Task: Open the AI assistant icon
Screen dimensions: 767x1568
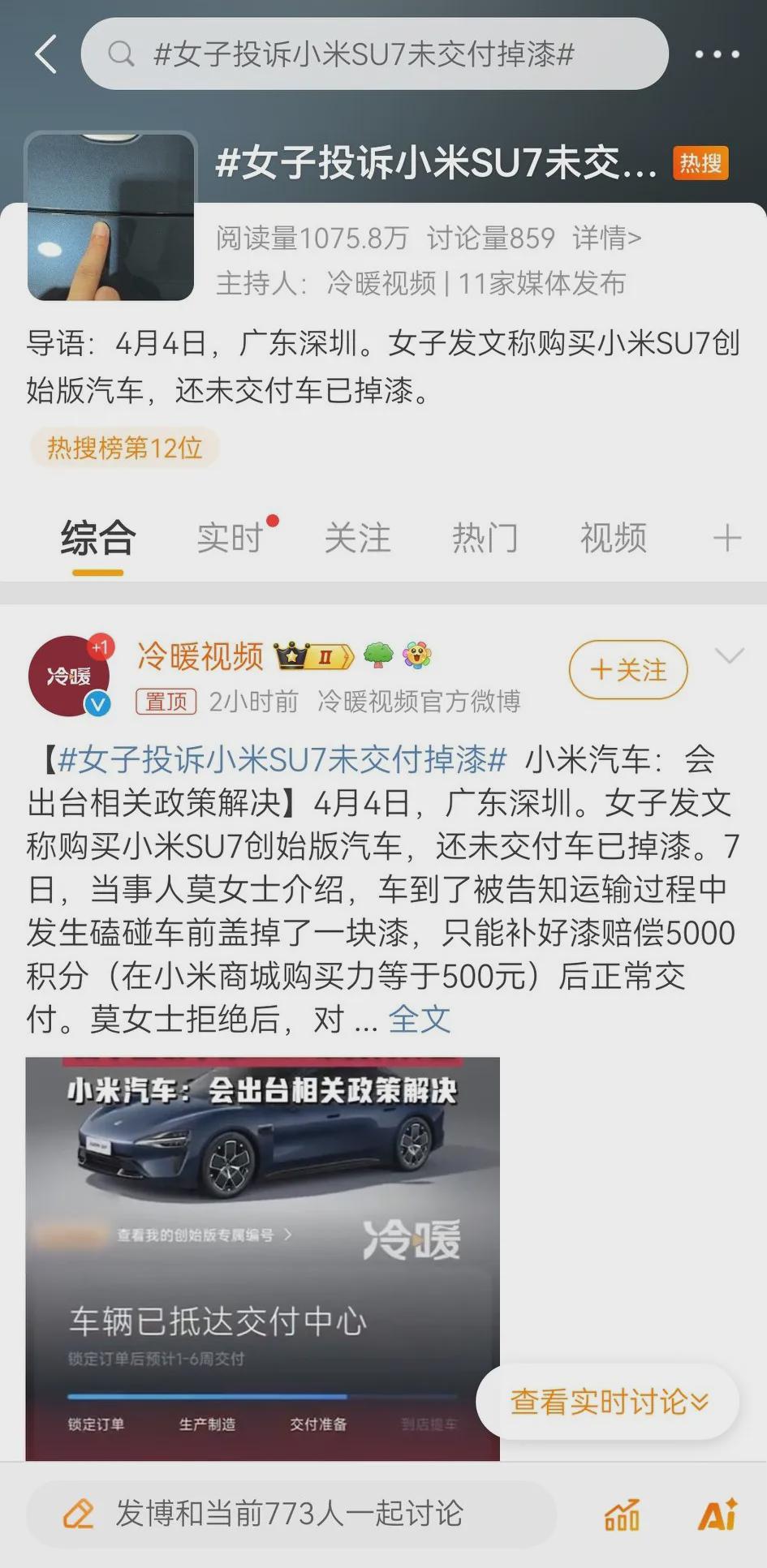Action: (717, 1514)
